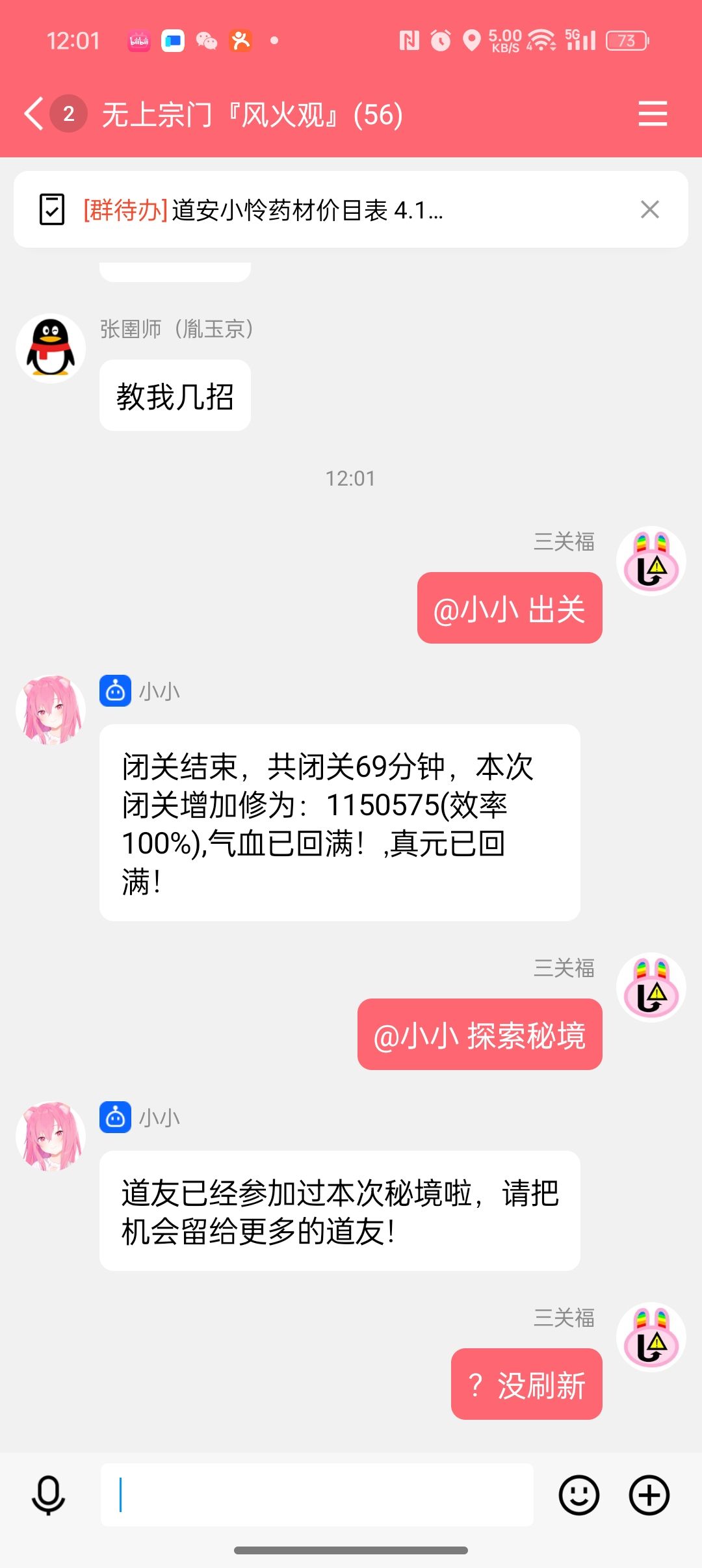The height and width of the screenshot is (1568, 702).
Task: Focus the message text field
Action: click(317, 1495)
